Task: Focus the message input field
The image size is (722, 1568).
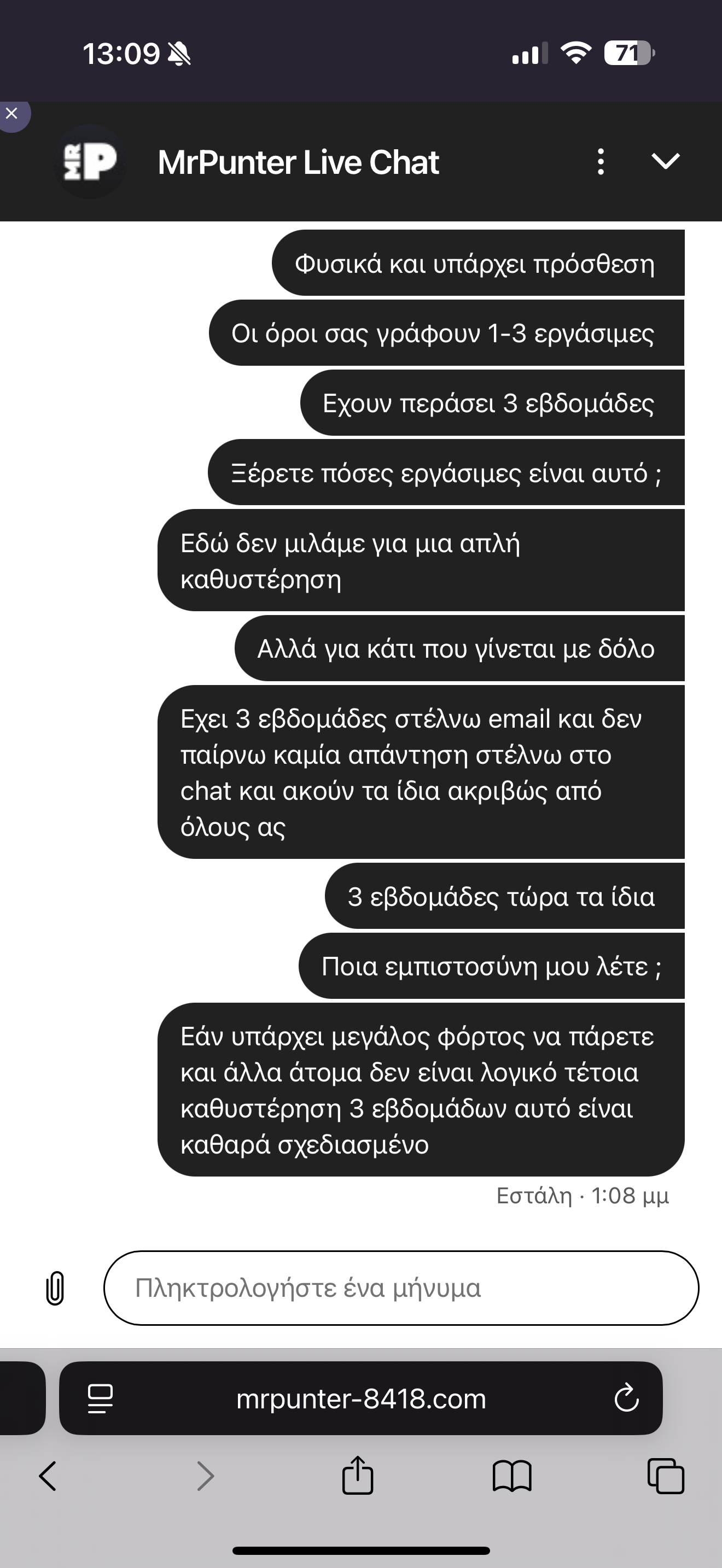Action: [x=401, y=1288]
